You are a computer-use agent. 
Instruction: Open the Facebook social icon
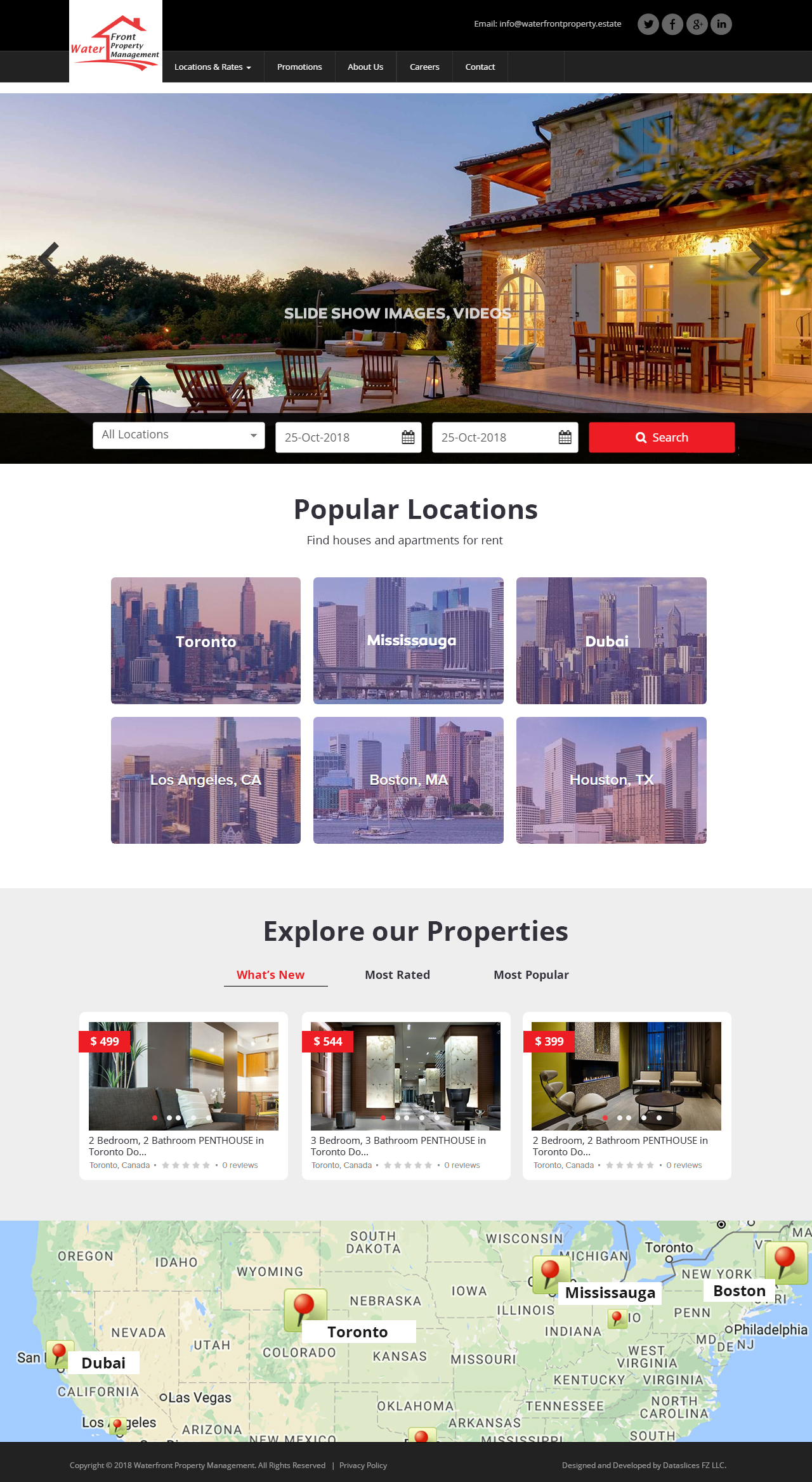672,24
